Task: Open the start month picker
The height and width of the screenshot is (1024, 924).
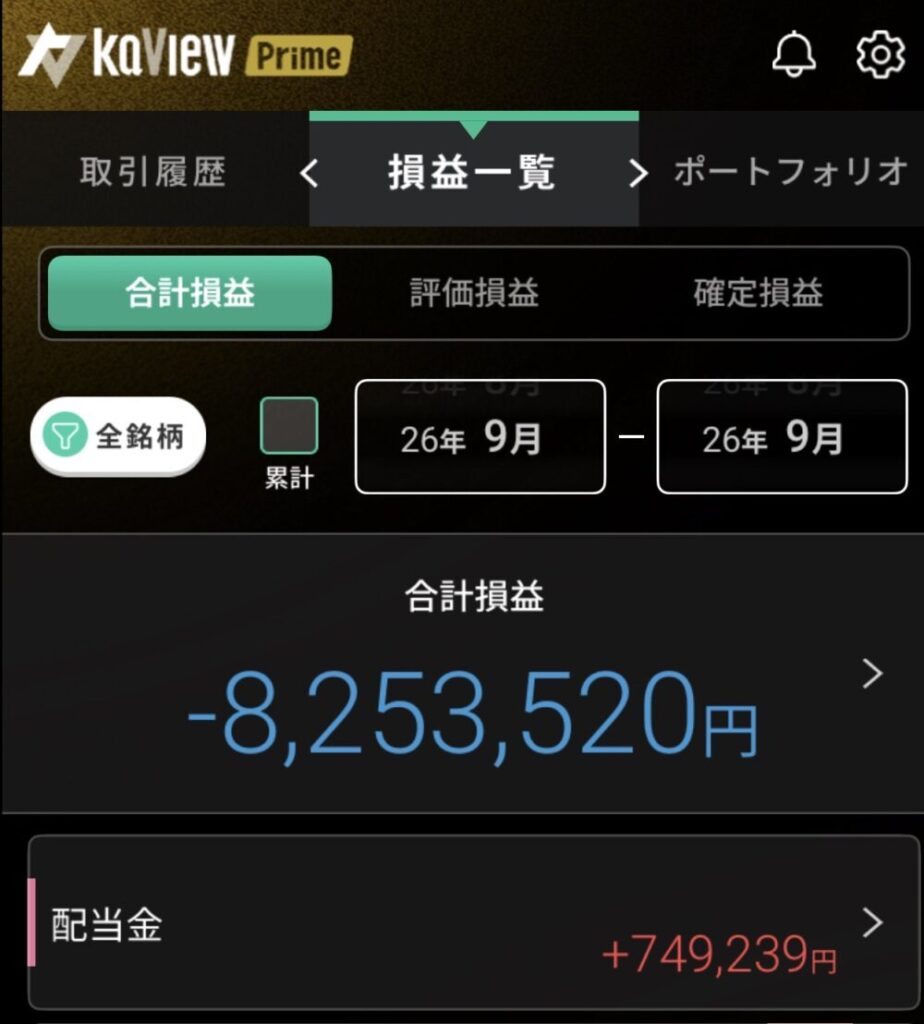Action: tap(480, 436)
